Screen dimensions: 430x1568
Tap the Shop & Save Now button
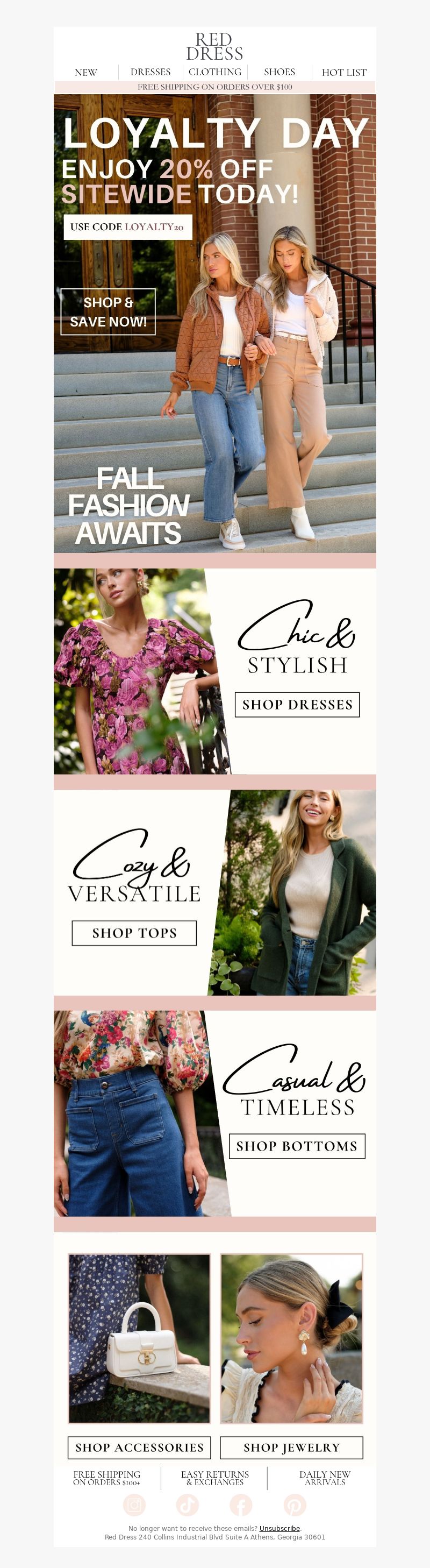[108, 311]
